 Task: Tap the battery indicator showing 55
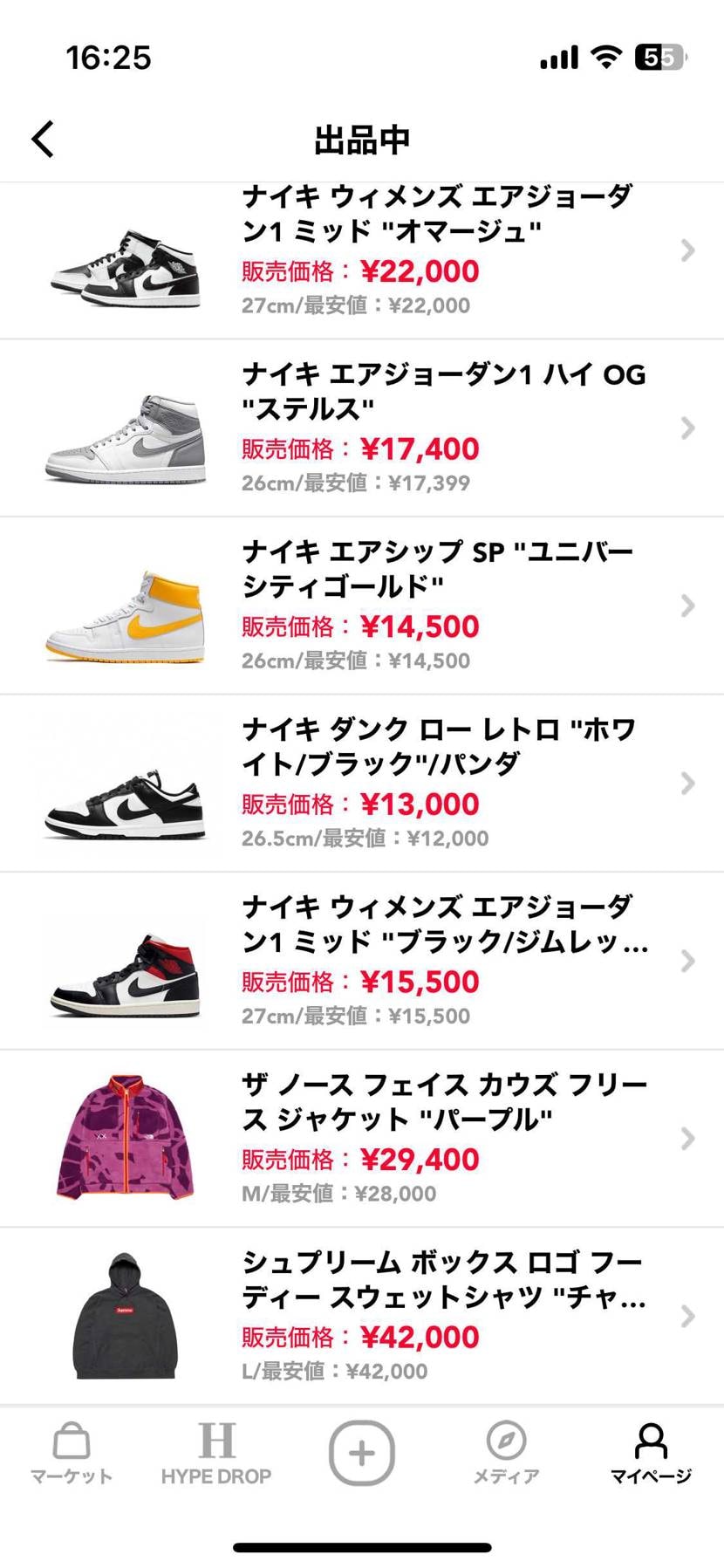coord(660,56)
